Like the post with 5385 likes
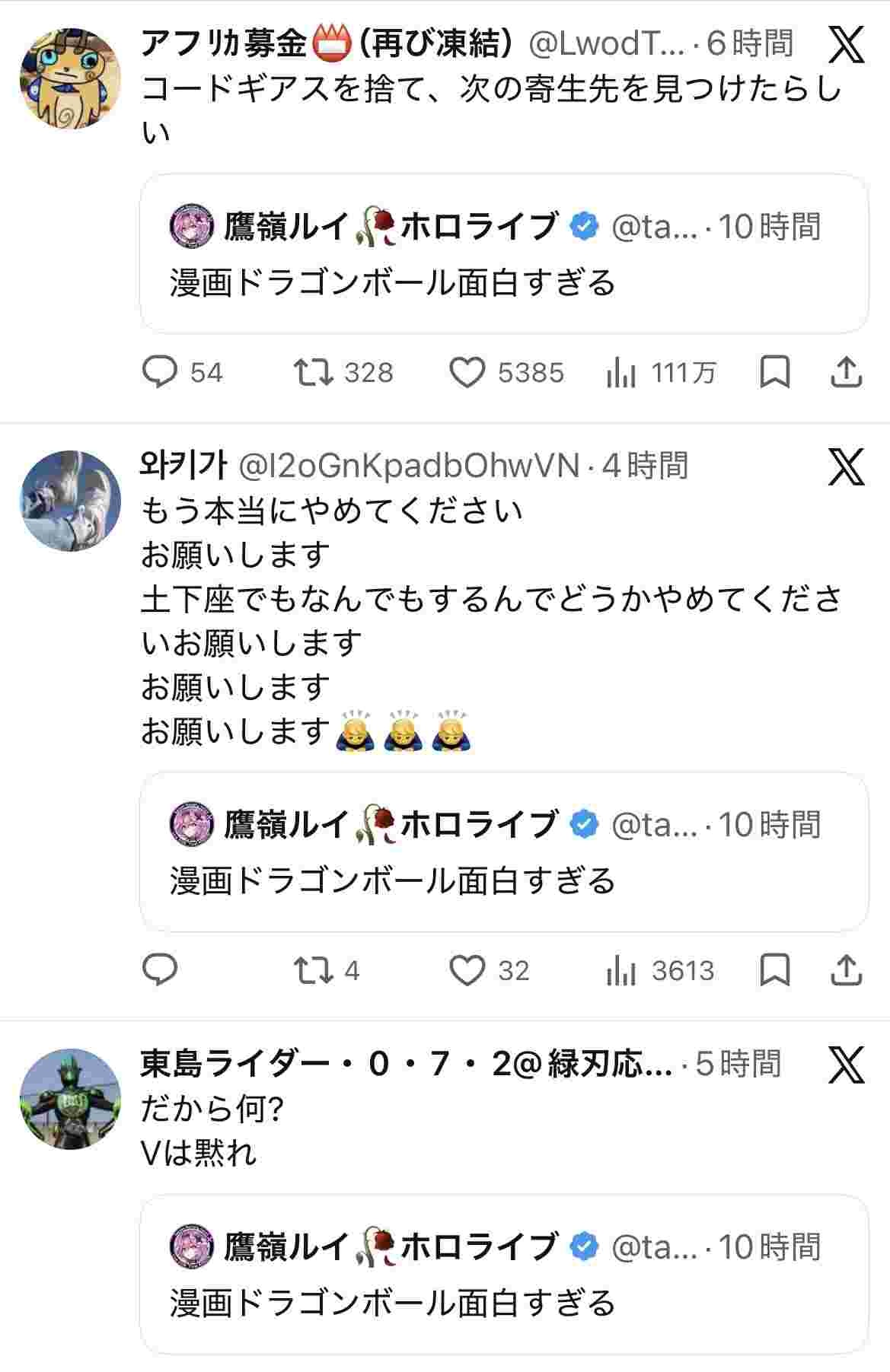Image resolution: width=890 pixels, height=1372 pixels. tap(467, 372)
